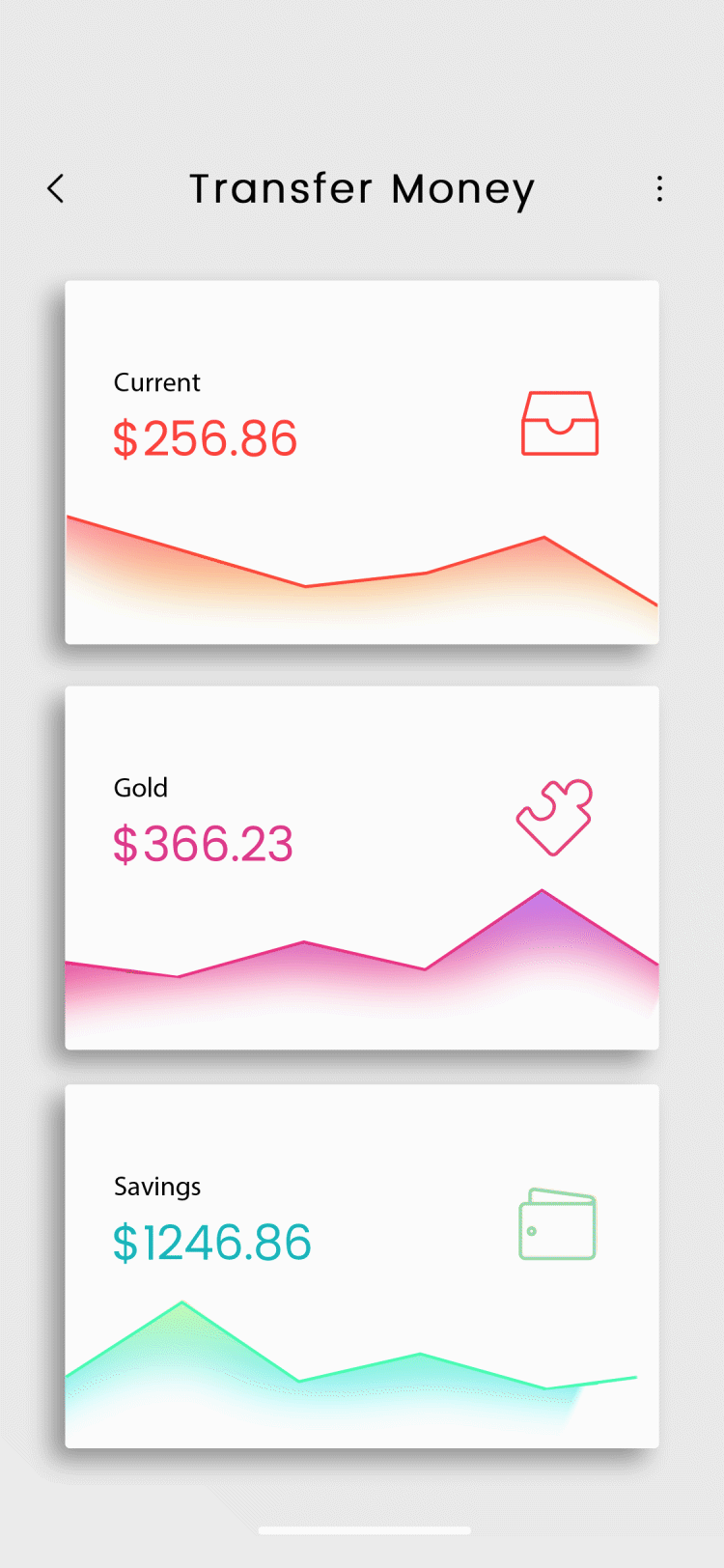Open the three-dot overflow menu
Viewport: 724px width, 1568px height.
659,188
